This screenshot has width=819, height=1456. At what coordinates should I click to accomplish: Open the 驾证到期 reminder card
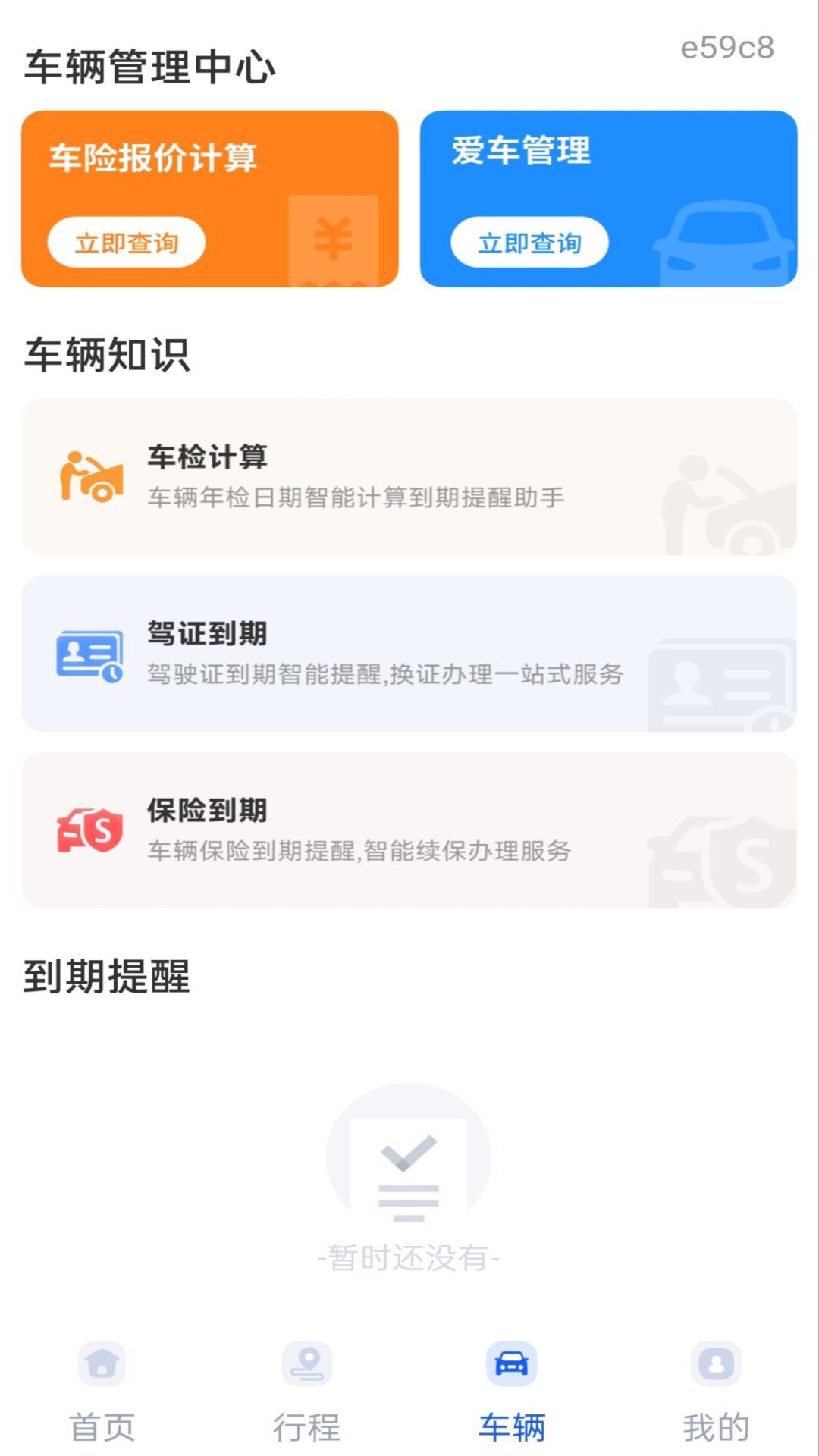pyautogui.click(x=409, y=654)
